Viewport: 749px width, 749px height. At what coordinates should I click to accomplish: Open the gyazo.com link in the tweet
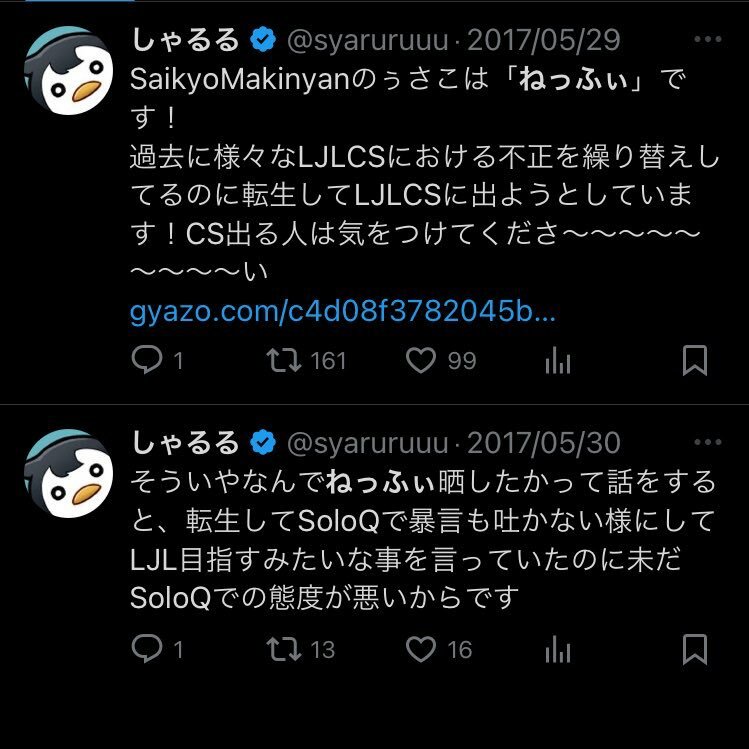(x=342, y=313)
